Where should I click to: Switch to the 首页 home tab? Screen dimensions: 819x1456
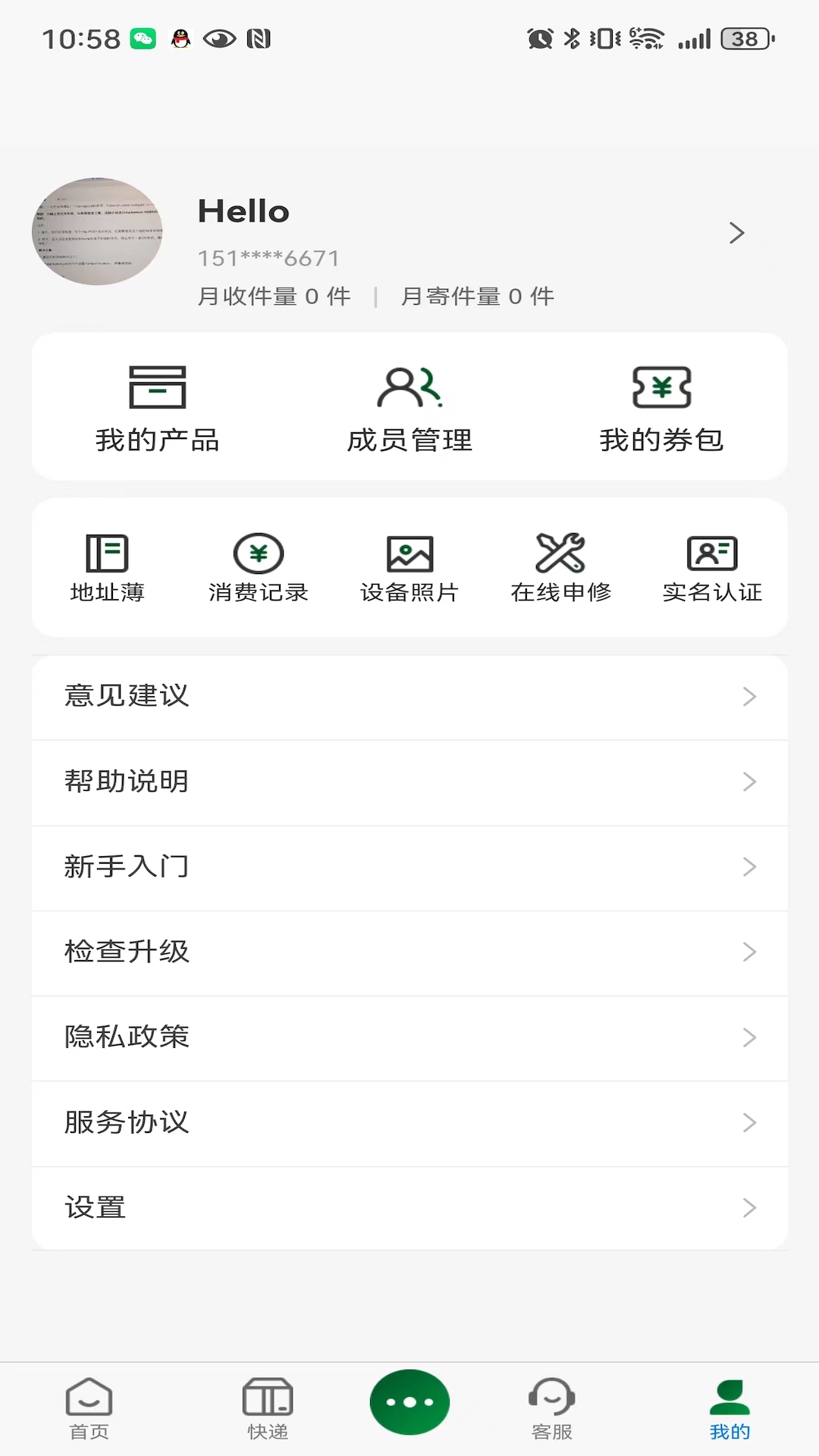pyautogui.click(x=89, y=1408)
